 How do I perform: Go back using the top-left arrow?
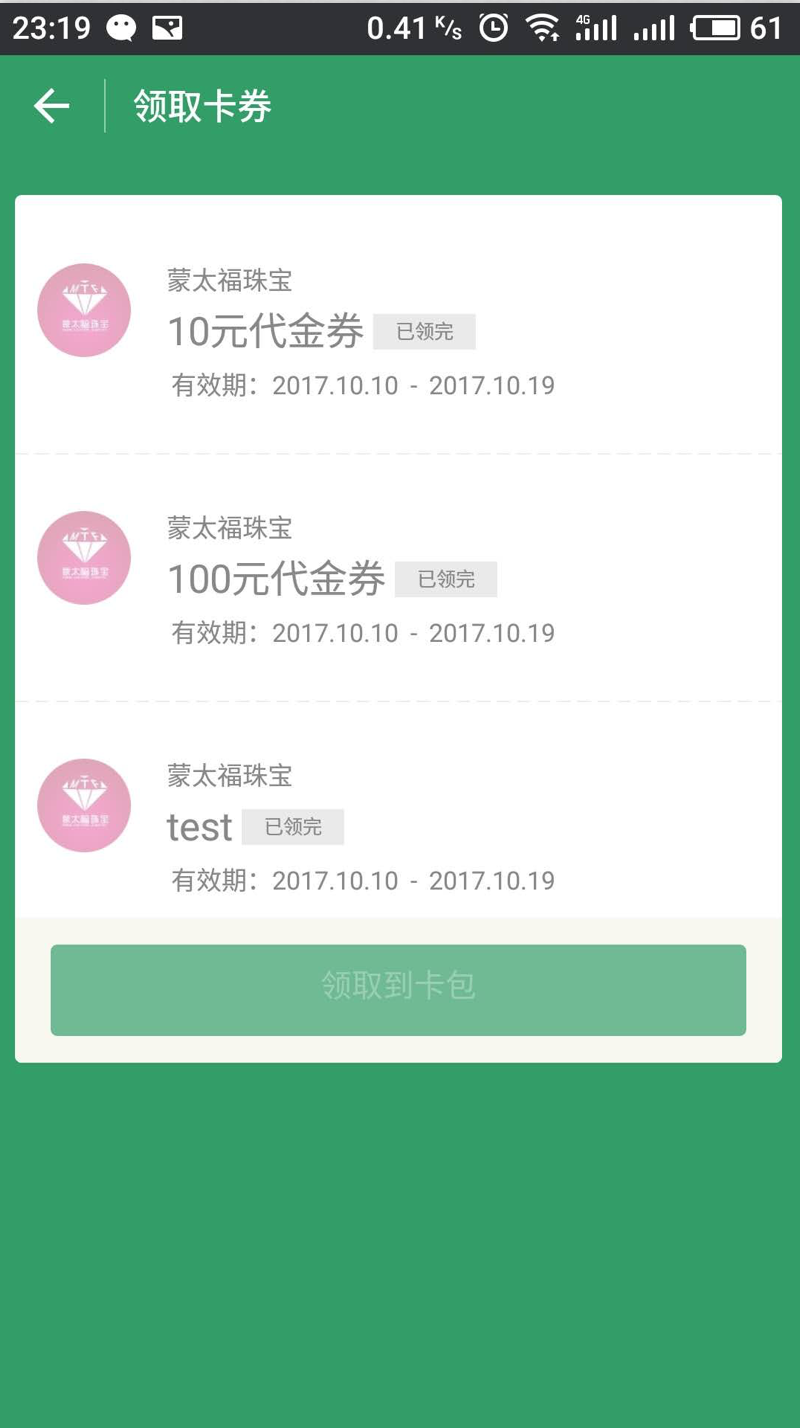(52, 106)
